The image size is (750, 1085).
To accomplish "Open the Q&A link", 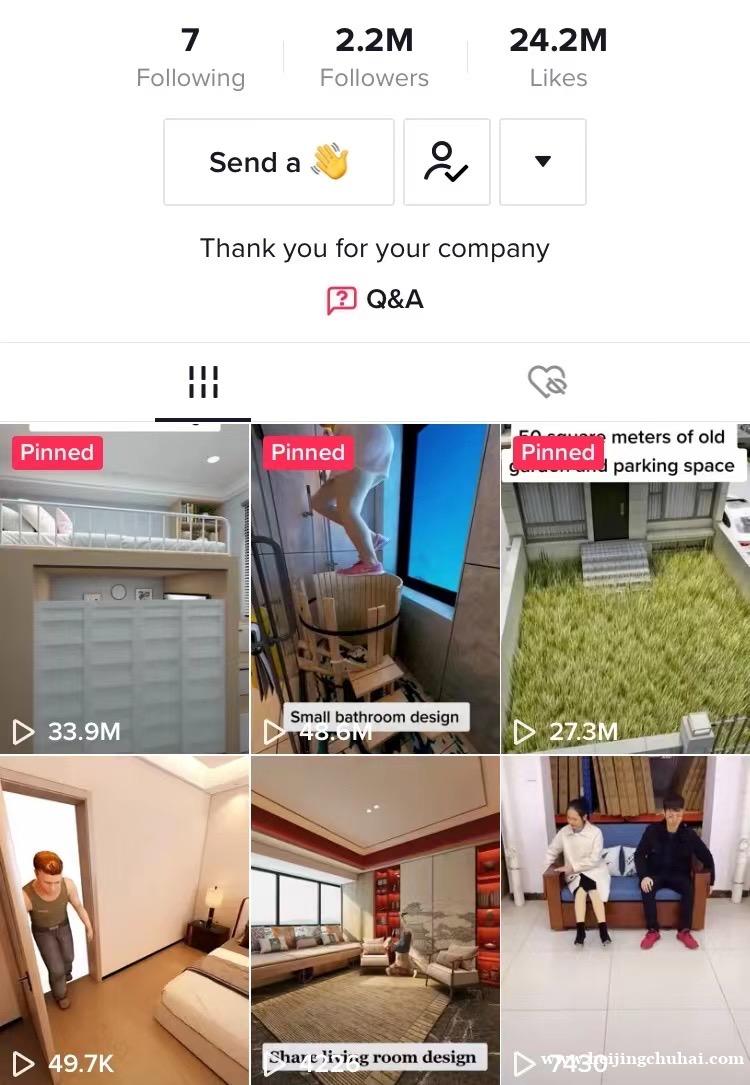I will click(x=375, y=299).
